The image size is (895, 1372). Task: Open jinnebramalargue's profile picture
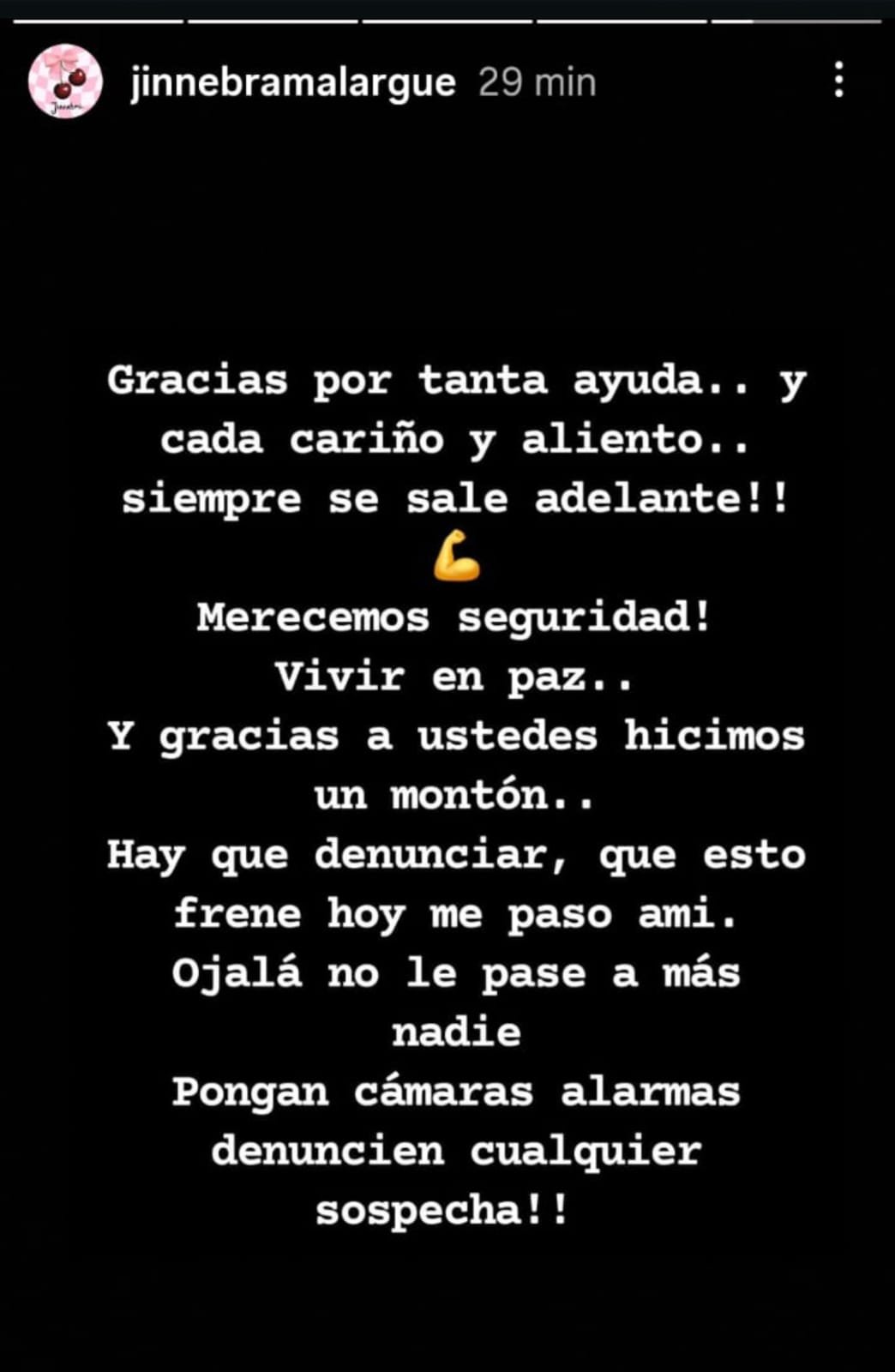pos(65,81)
